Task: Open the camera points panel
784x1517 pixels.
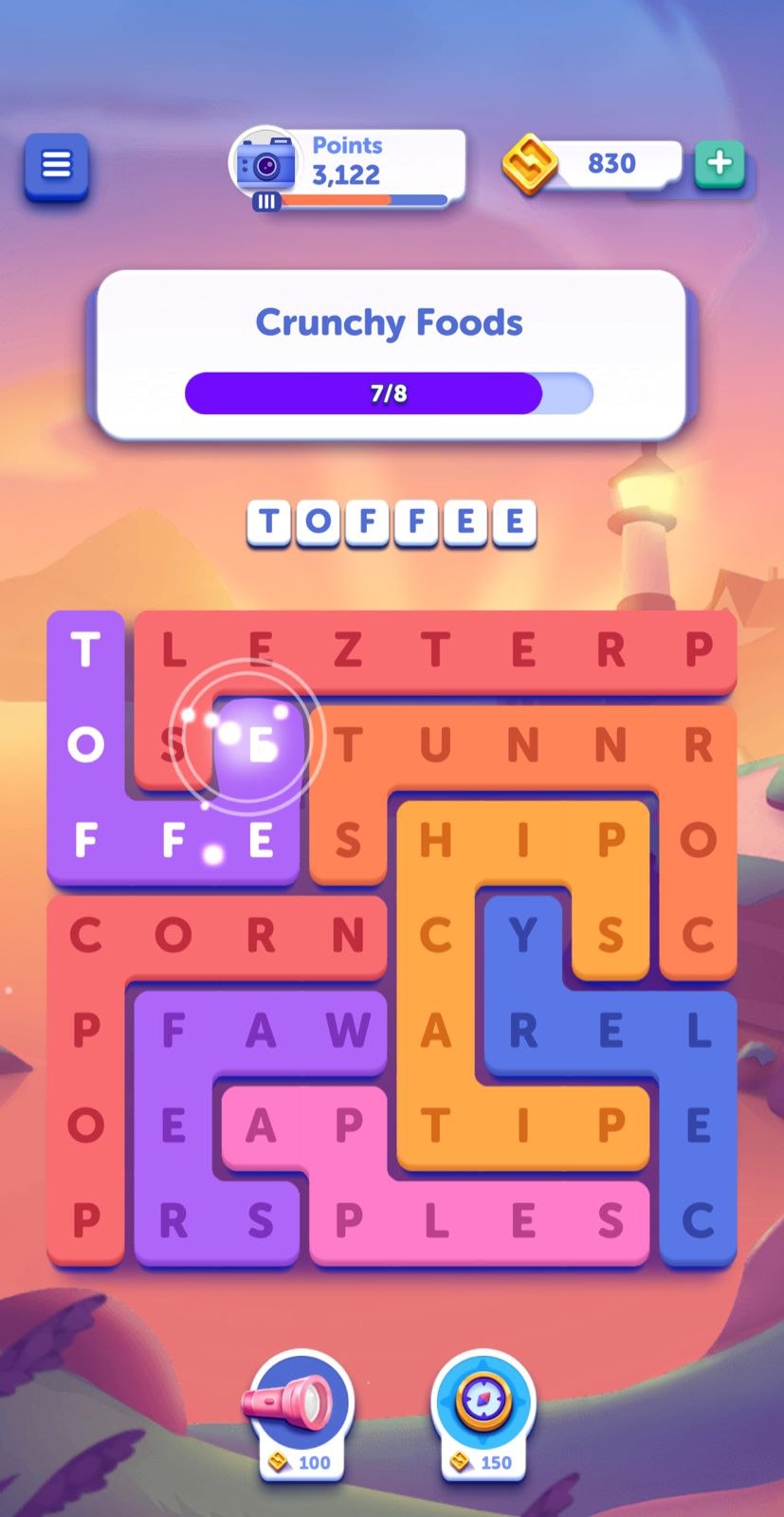Action: pos(265,165)
